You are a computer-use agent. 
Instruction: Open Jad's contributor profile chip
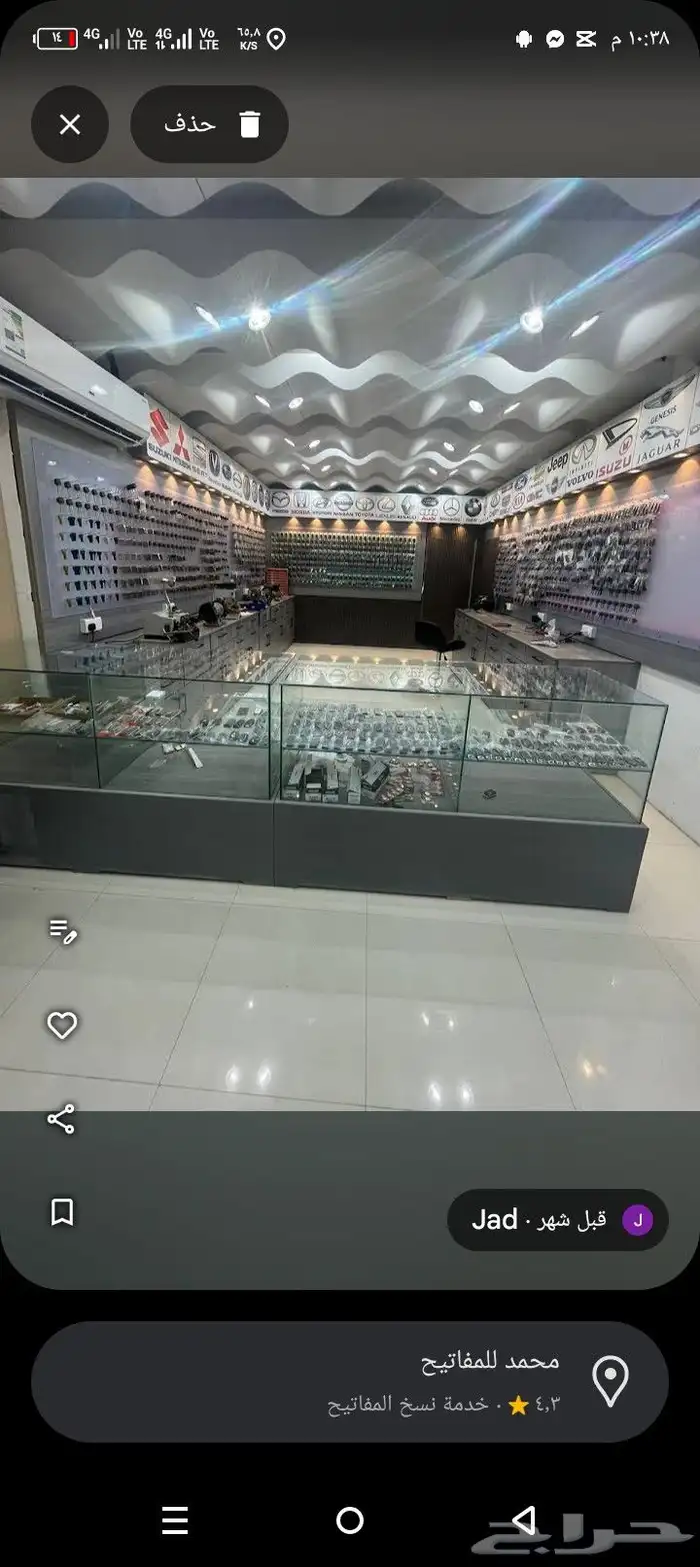557,1219
